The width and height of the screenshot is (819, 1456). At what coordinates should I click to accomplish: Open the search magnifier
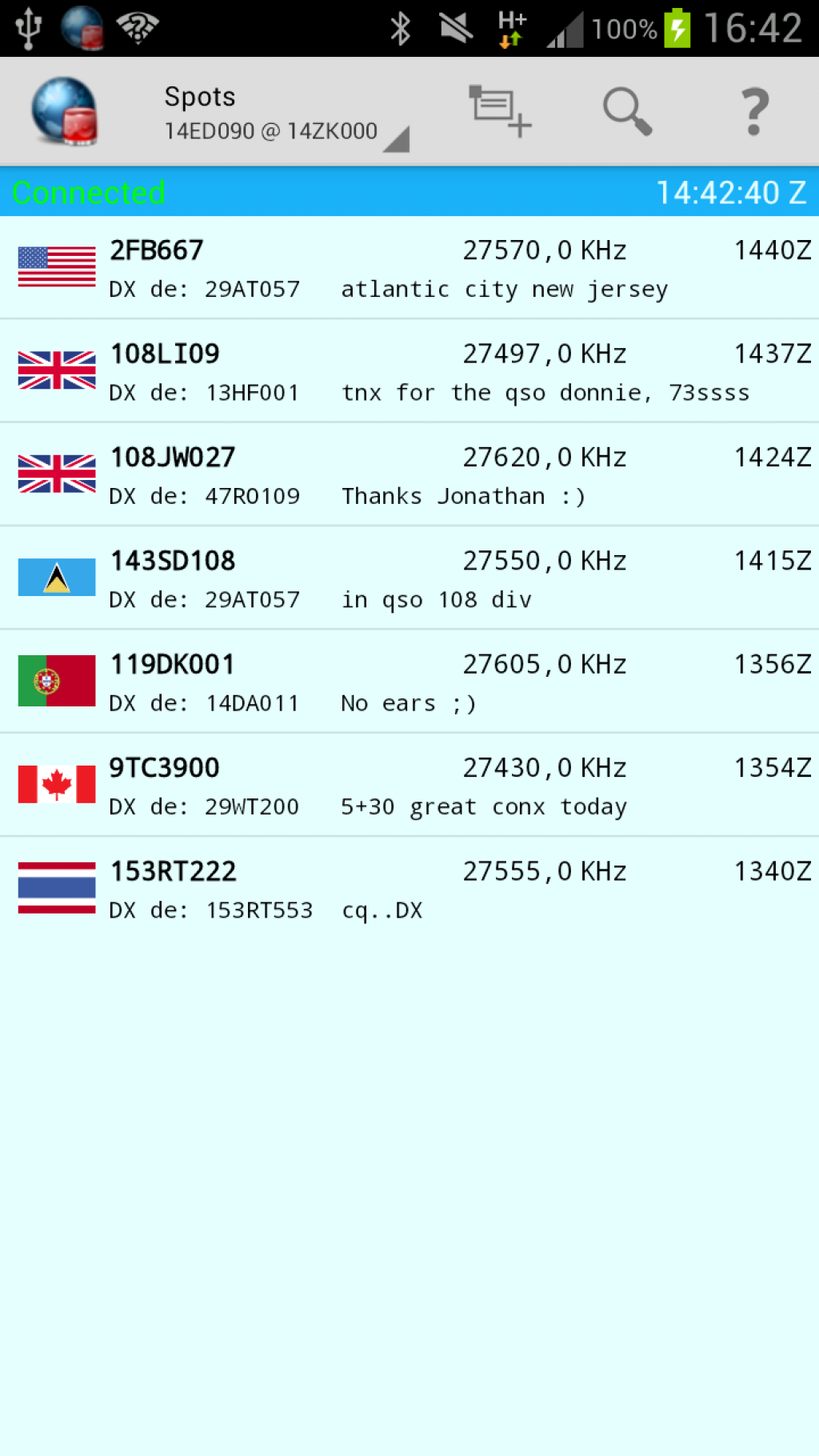[628, 111]
